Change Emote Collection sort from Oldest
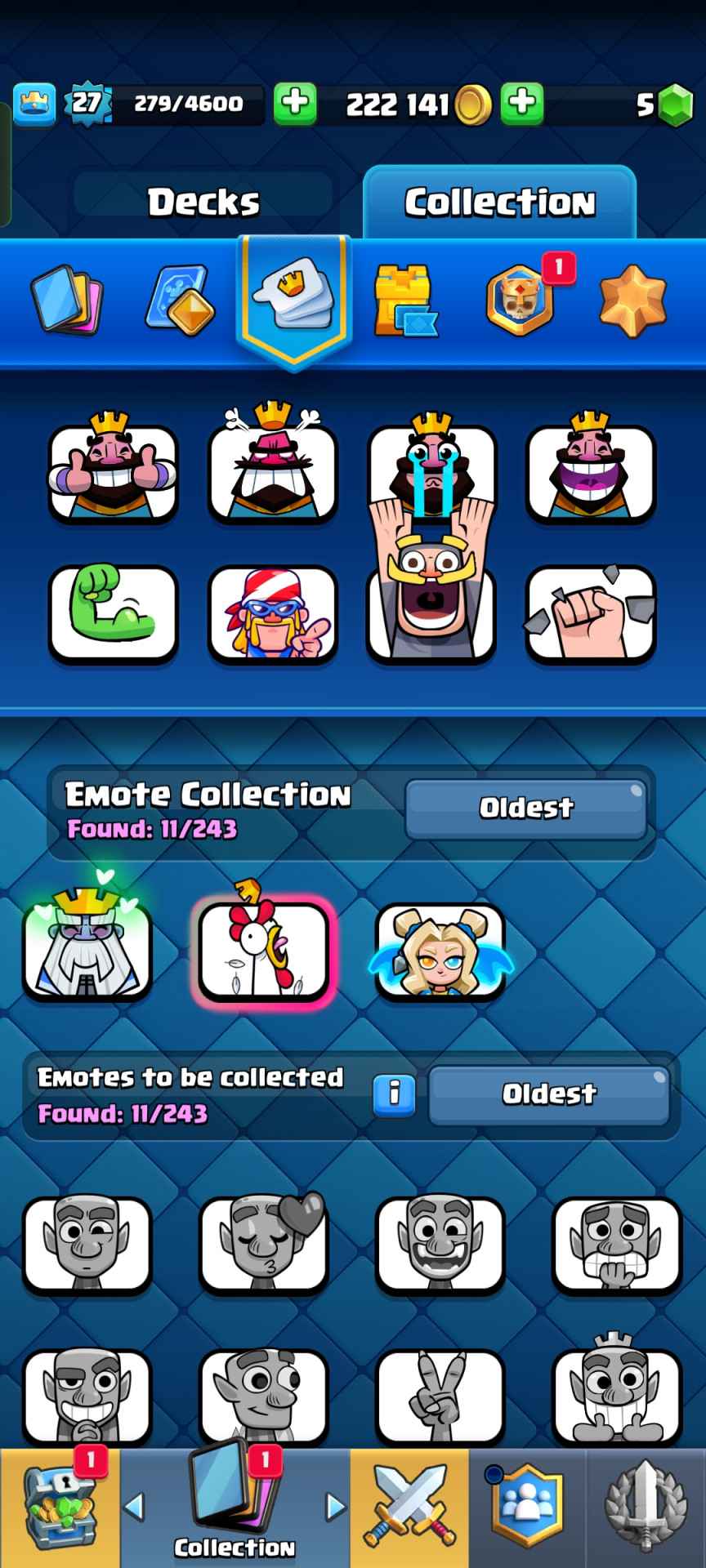706x1568 pixels. click(x=525, y=808)
